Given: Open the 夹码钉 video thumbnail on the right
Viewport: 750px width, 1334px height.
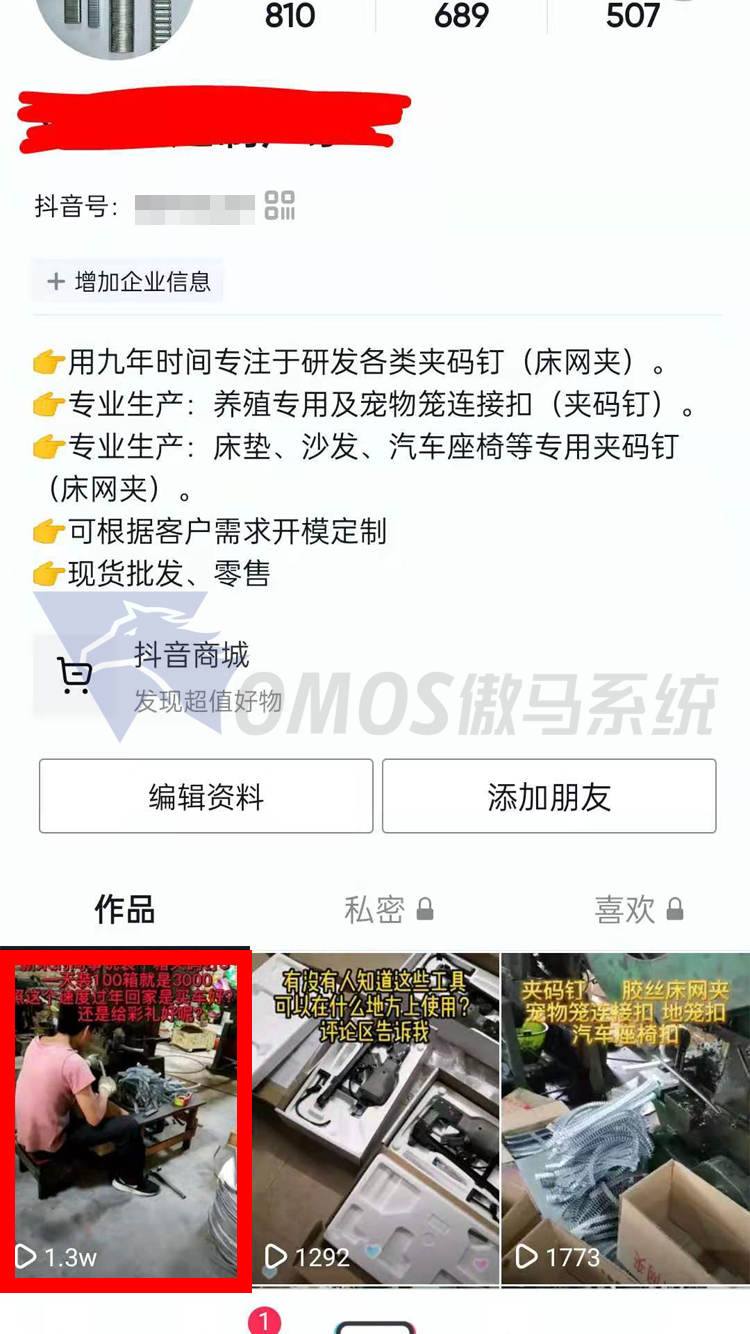Looking at the screenshot, I should coord(624,1115).
